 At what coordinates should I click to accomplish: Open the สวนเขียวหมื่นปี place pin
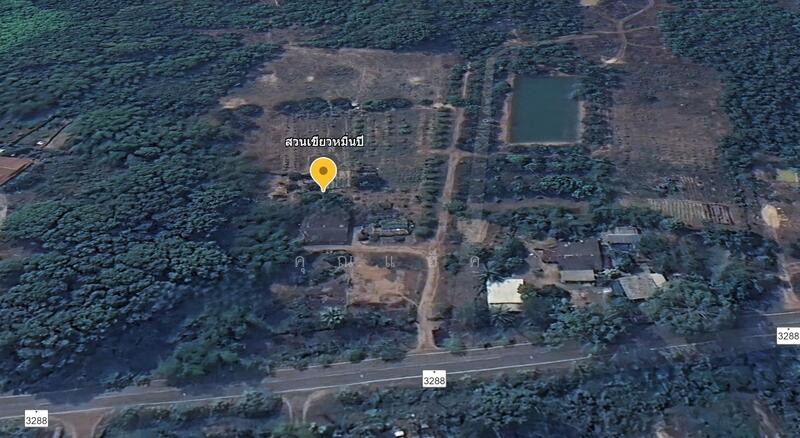(323, 172)
